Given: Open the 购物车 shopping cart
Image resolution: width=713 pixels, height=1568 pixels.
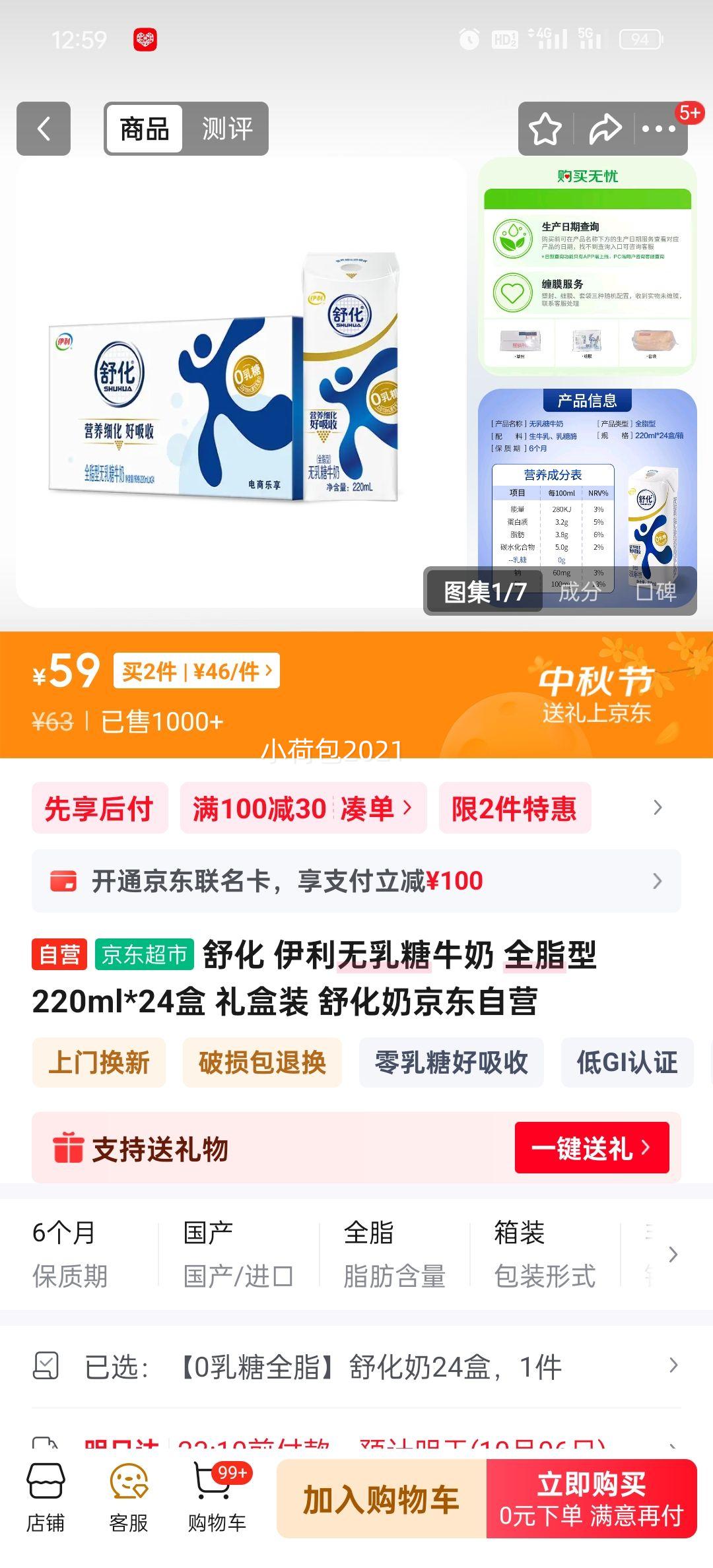Looking at the screenshot, I should tap(217, 1499).
